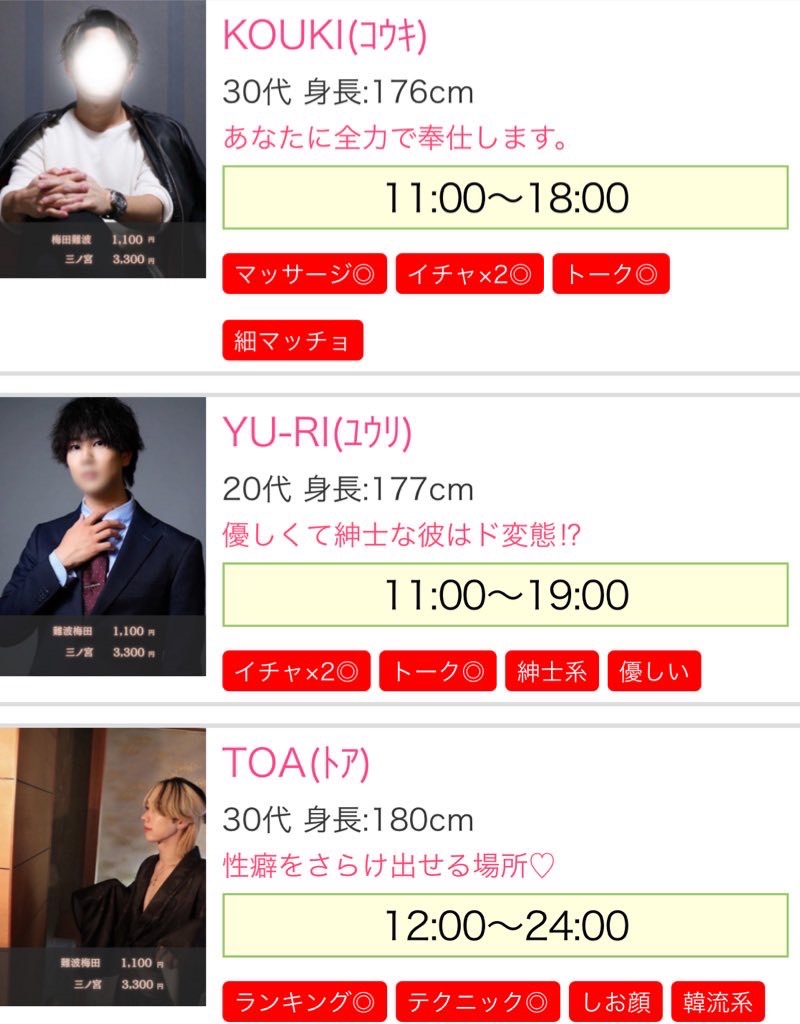Open YU-RI's profile photo
The width and height of the screenshot is (800, 1024).
pyautogui.click(x=102, y=536)
